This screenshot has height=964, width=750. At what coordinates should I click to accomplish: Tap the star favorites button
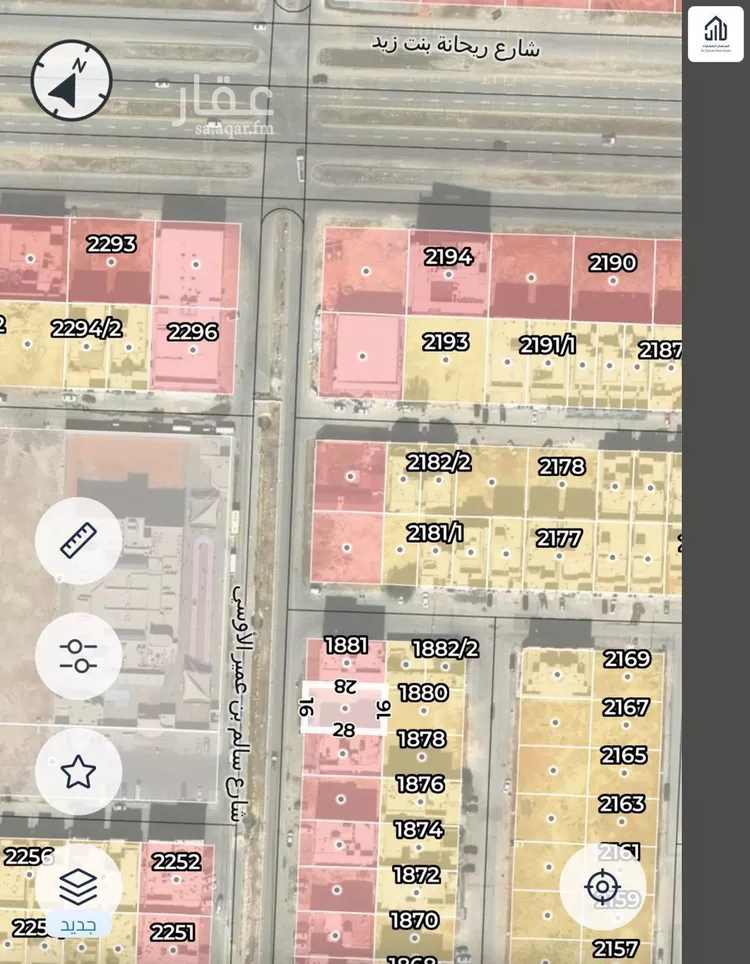tap(78, 771)
